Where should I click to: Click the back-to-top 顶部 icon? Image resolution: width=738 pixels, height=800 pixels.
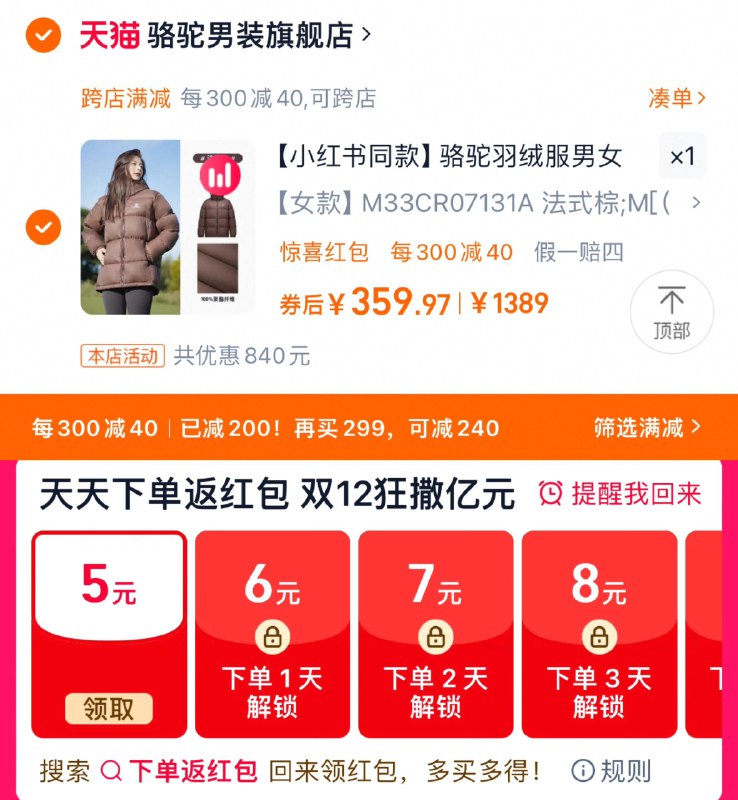click(672, 310)
